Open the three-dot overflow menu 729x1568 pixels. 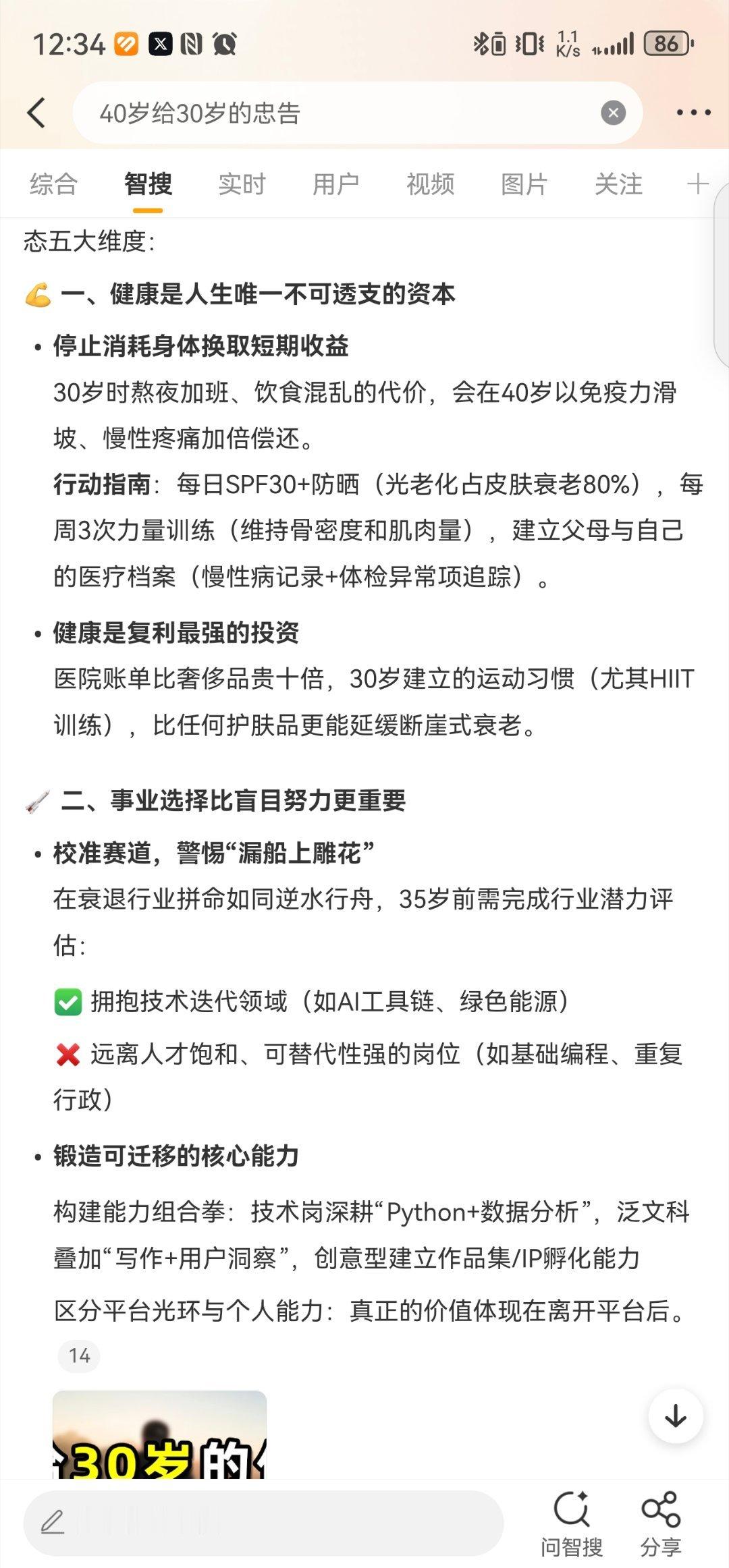(x=693, y=113)
